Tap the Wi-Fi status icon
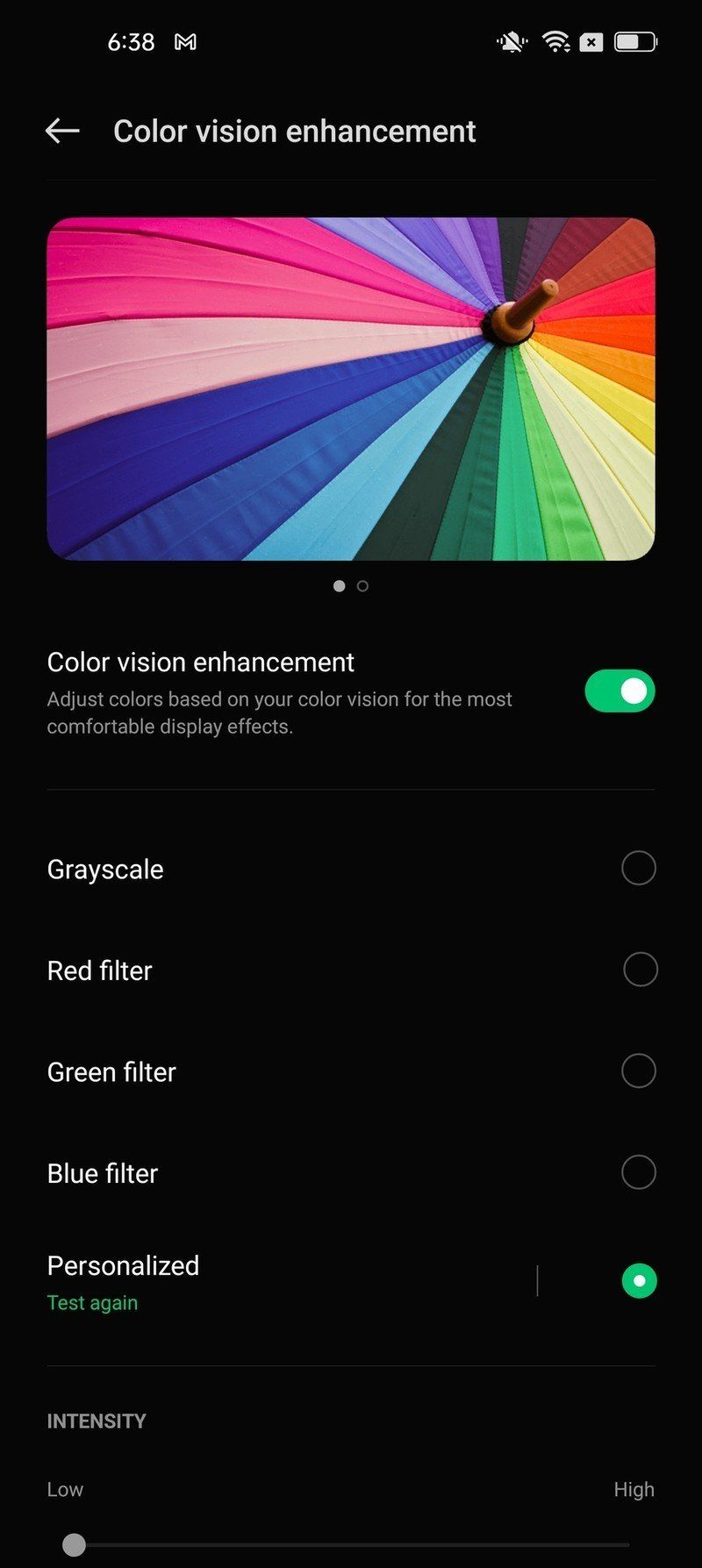The image size is (702, 1568). coord(556,40)
